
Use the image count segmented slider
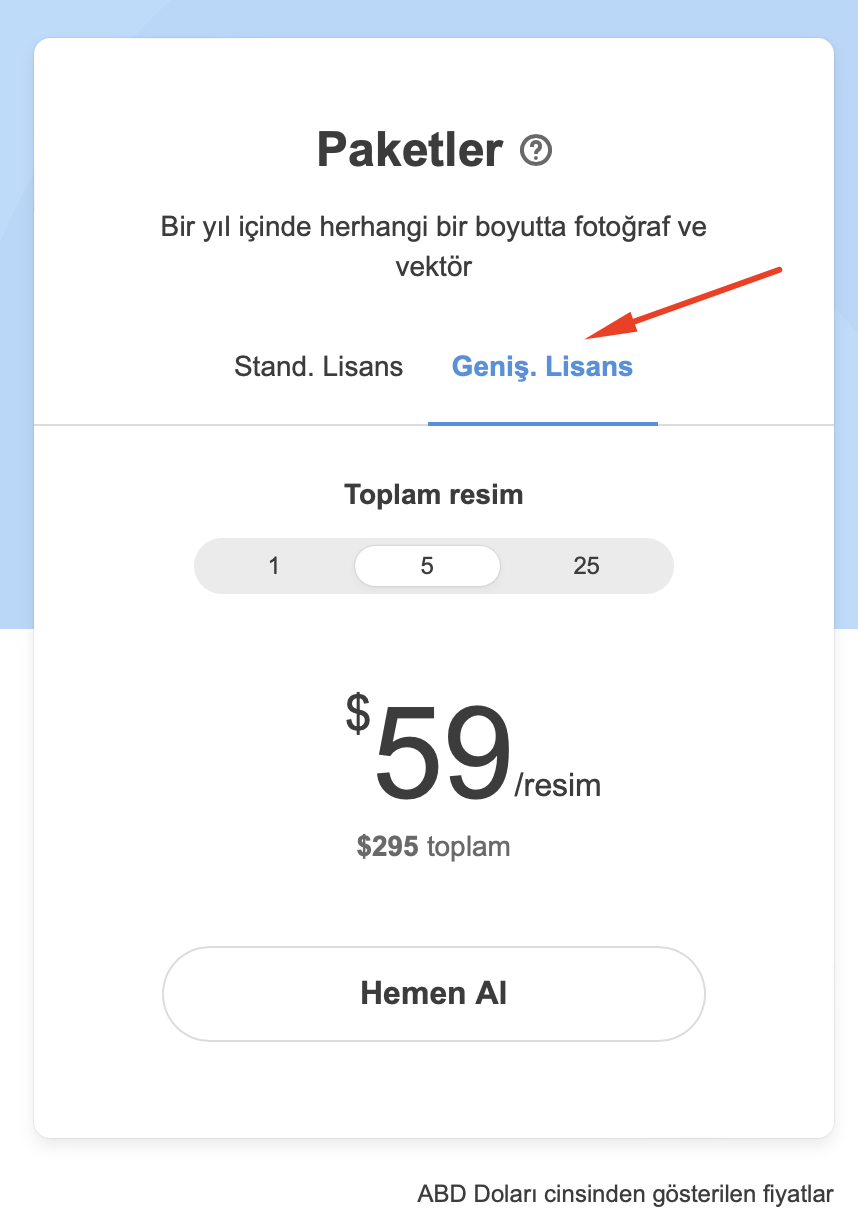[433, 565]
